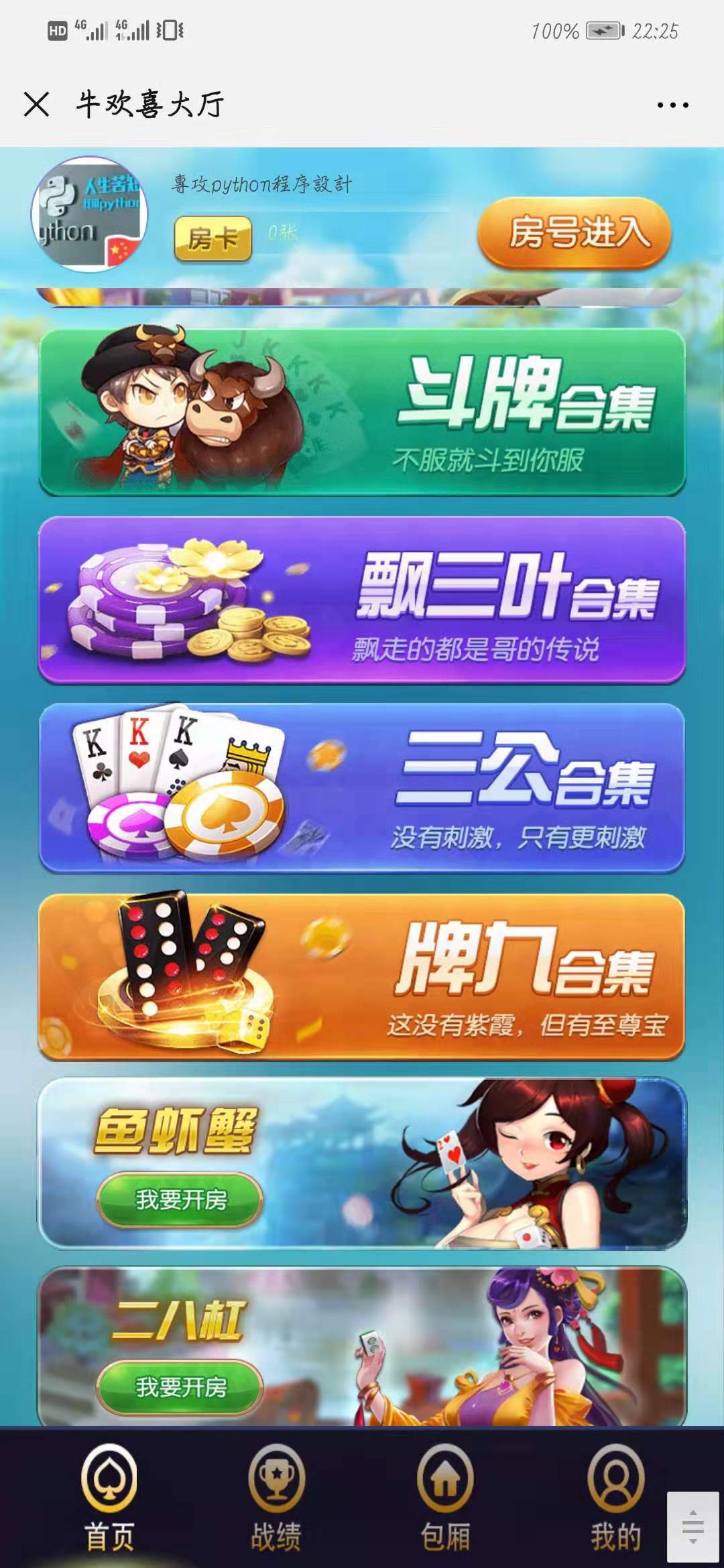Open the 斗牌合集 game collection
The image size is (724, 1568).
[362, 412]
